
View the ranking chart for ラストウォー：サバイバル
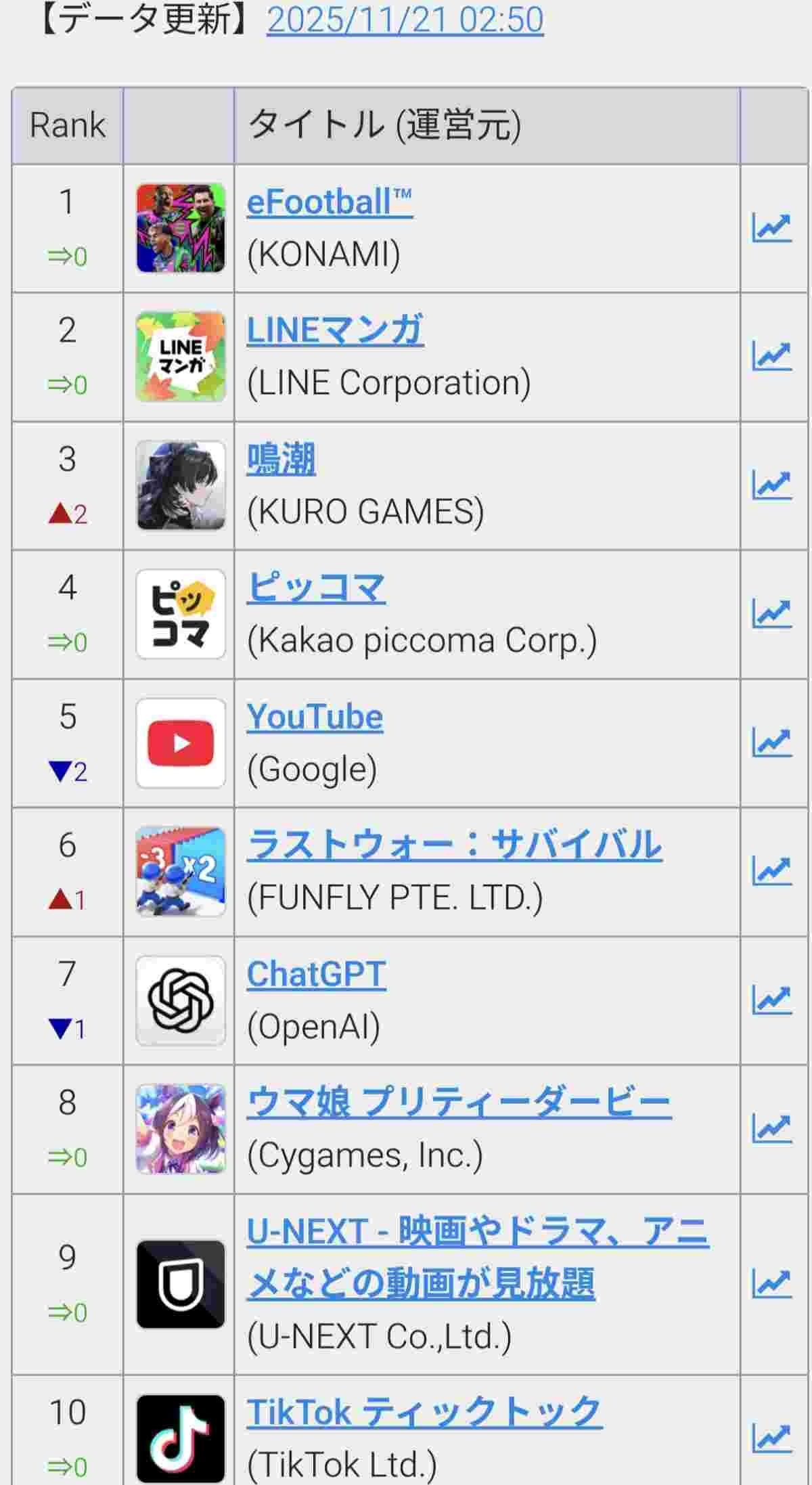pyautogui.click(x=771, y=870)
